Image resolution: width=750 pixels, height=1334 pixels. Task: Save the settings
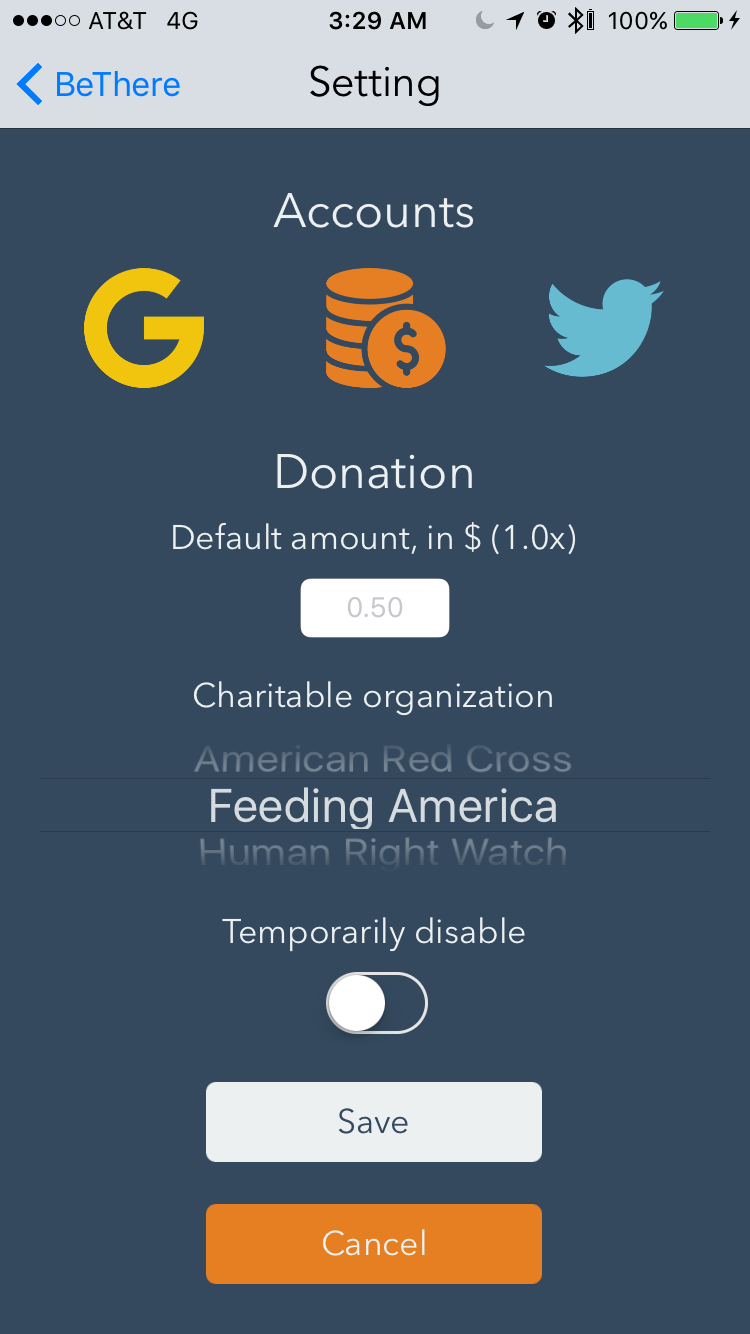click(x=374, y=1122)
